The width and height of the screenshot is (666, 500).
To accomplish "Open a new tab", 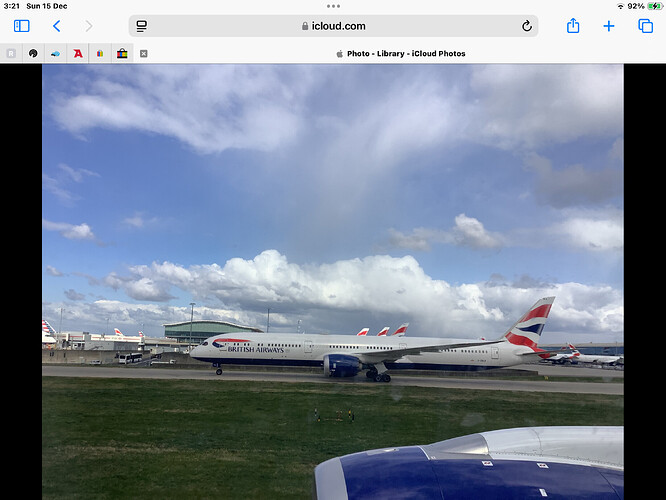I will [x=609, y=26].
